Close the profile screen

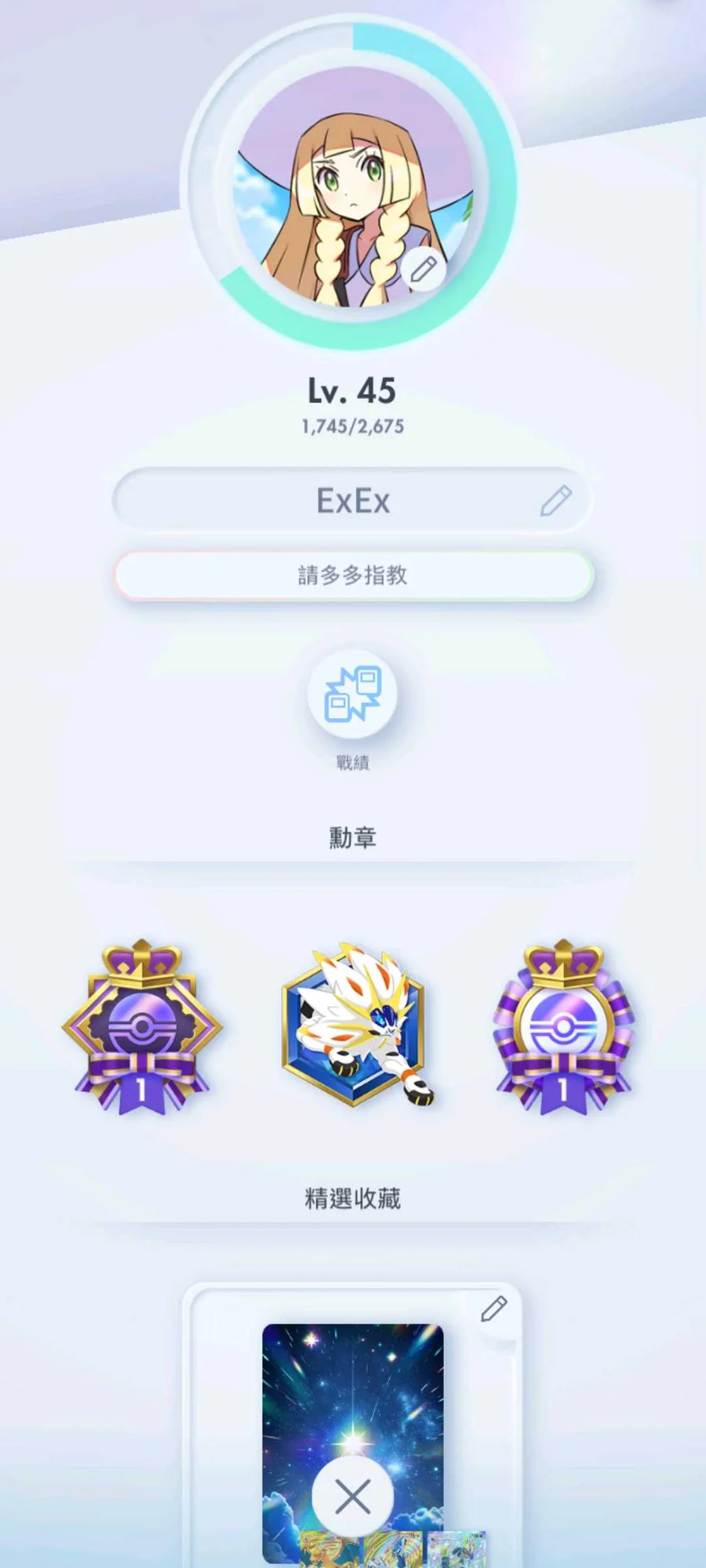point(353,1497)
